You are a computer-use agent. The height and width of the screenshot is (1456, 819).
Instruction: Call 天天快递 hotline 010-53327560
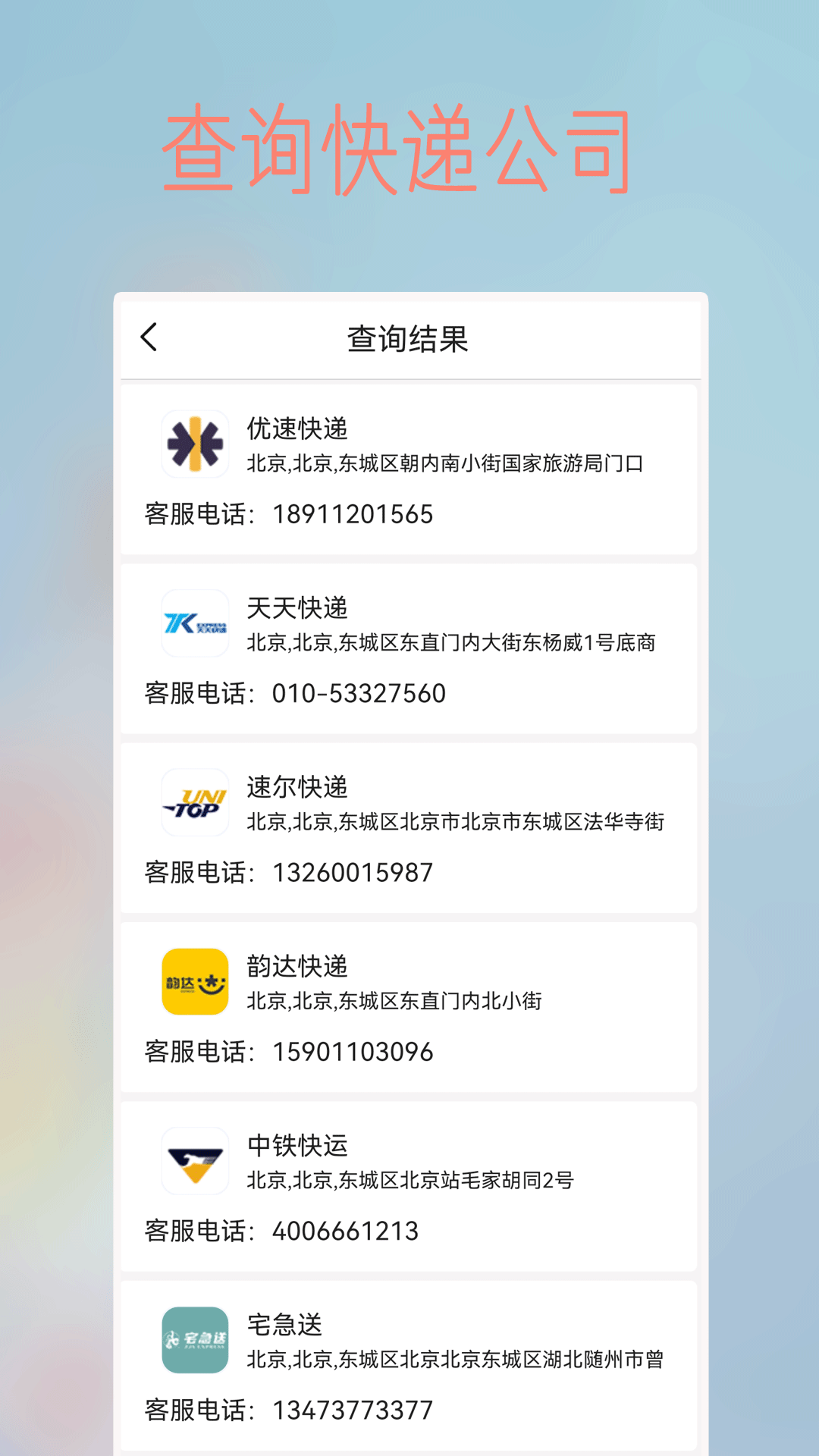coord(359,693)
